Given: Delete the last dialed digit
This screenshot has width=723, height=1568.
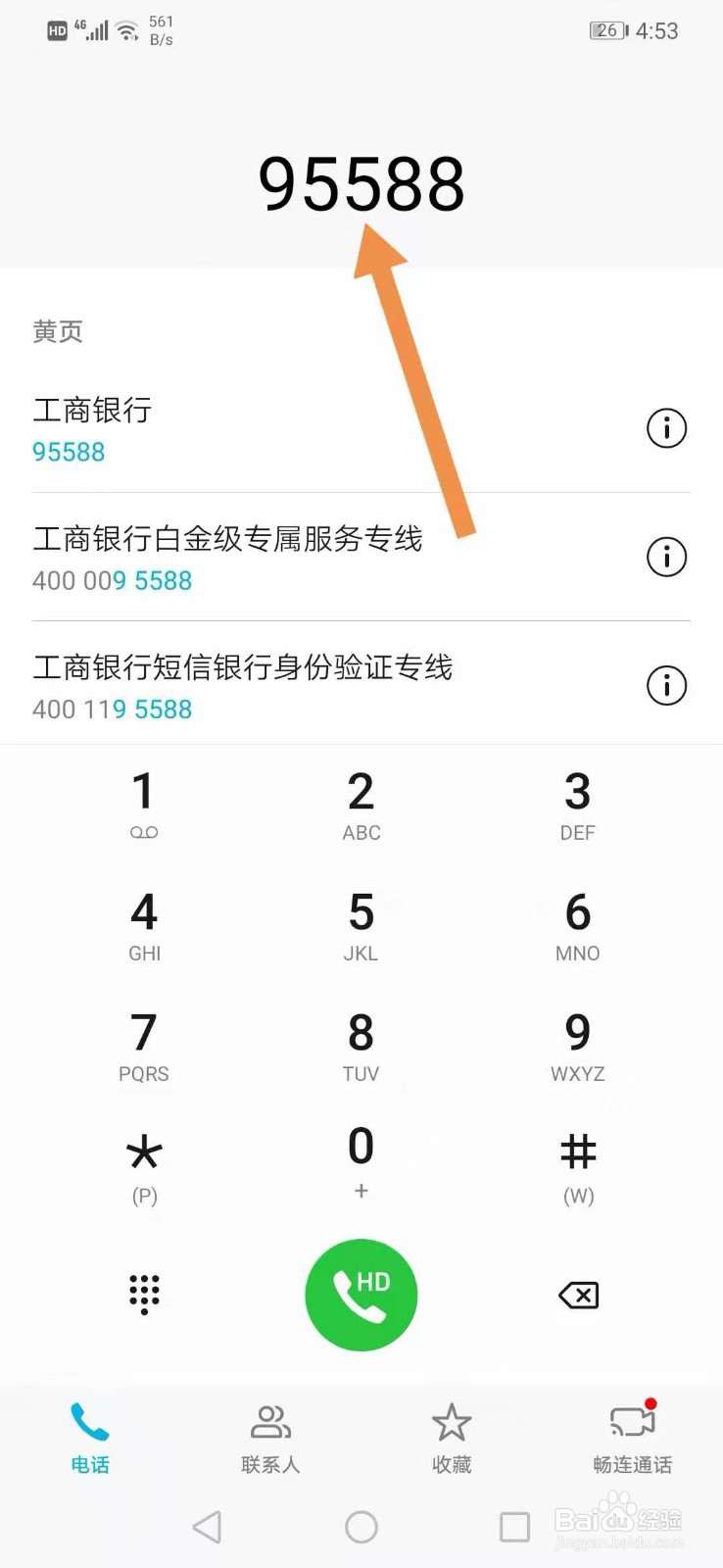Looking at the screenshot, I should 578,1296.
